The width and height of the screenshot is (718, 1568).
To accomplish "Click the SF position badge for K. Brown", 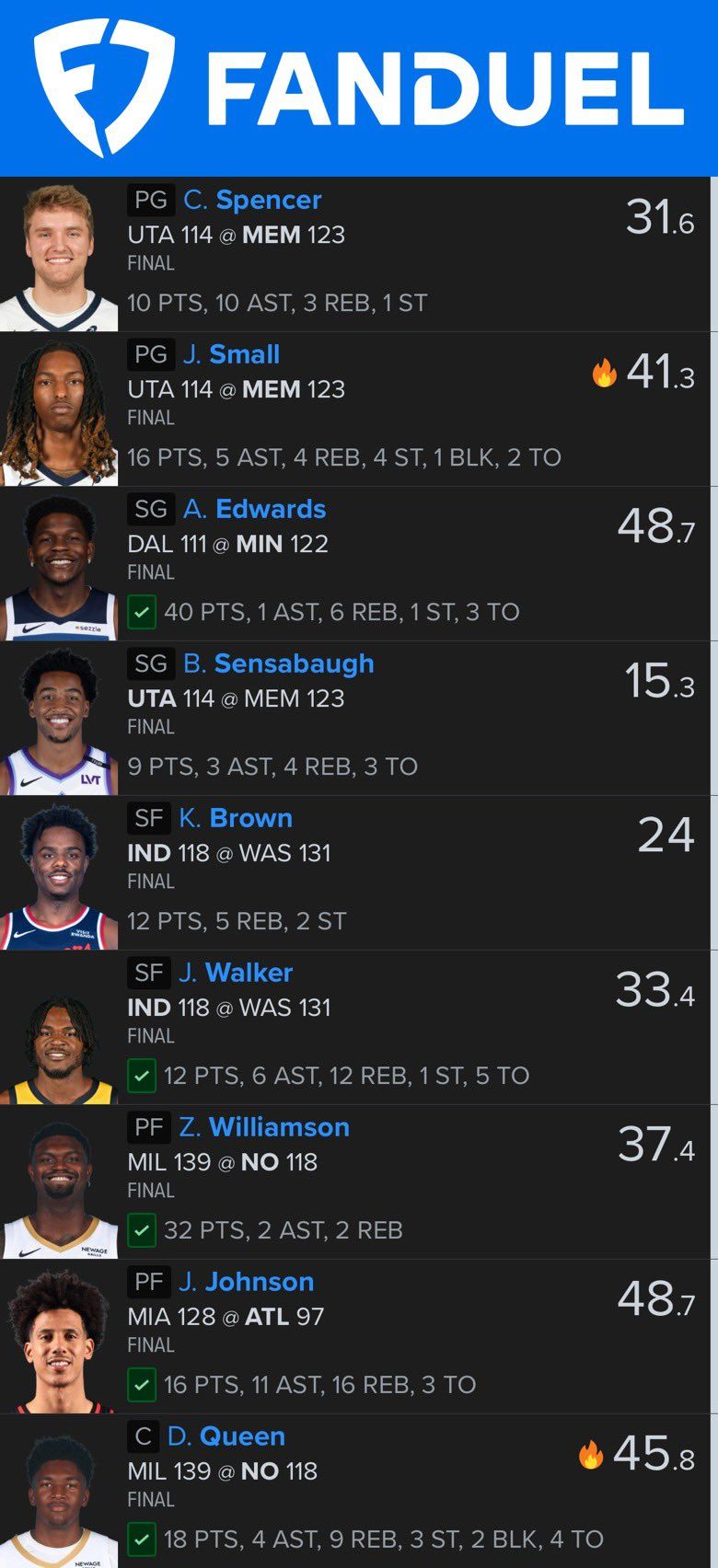I will pyautogui.click(x=150, y=817).
